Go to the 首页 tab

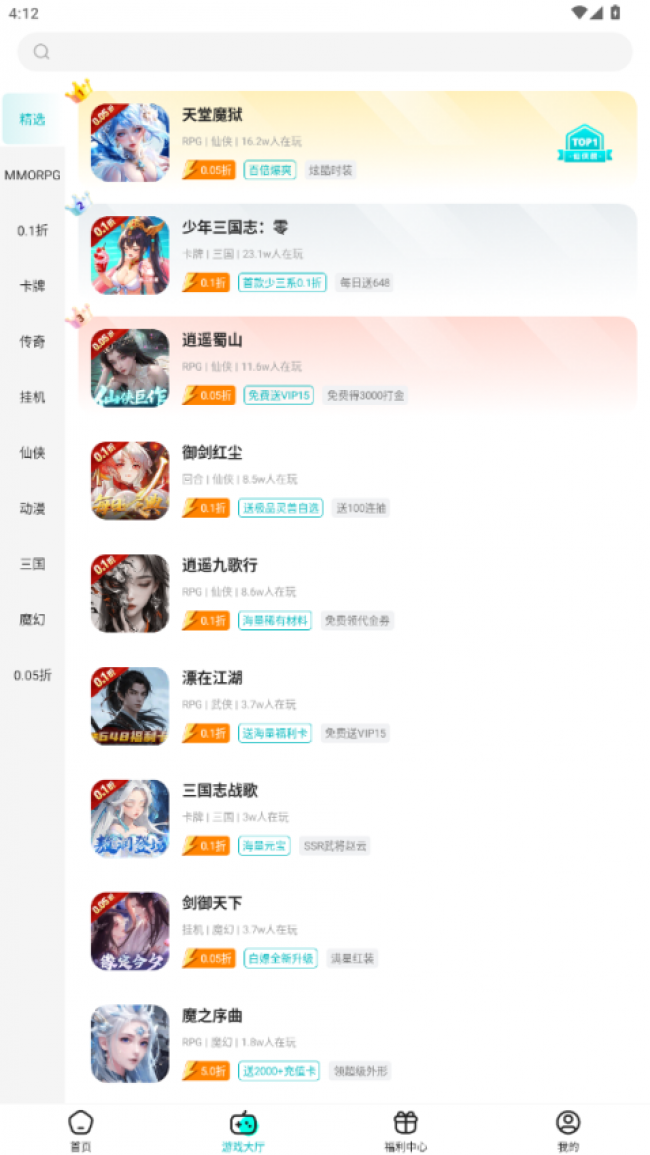tap(81, 1131)
